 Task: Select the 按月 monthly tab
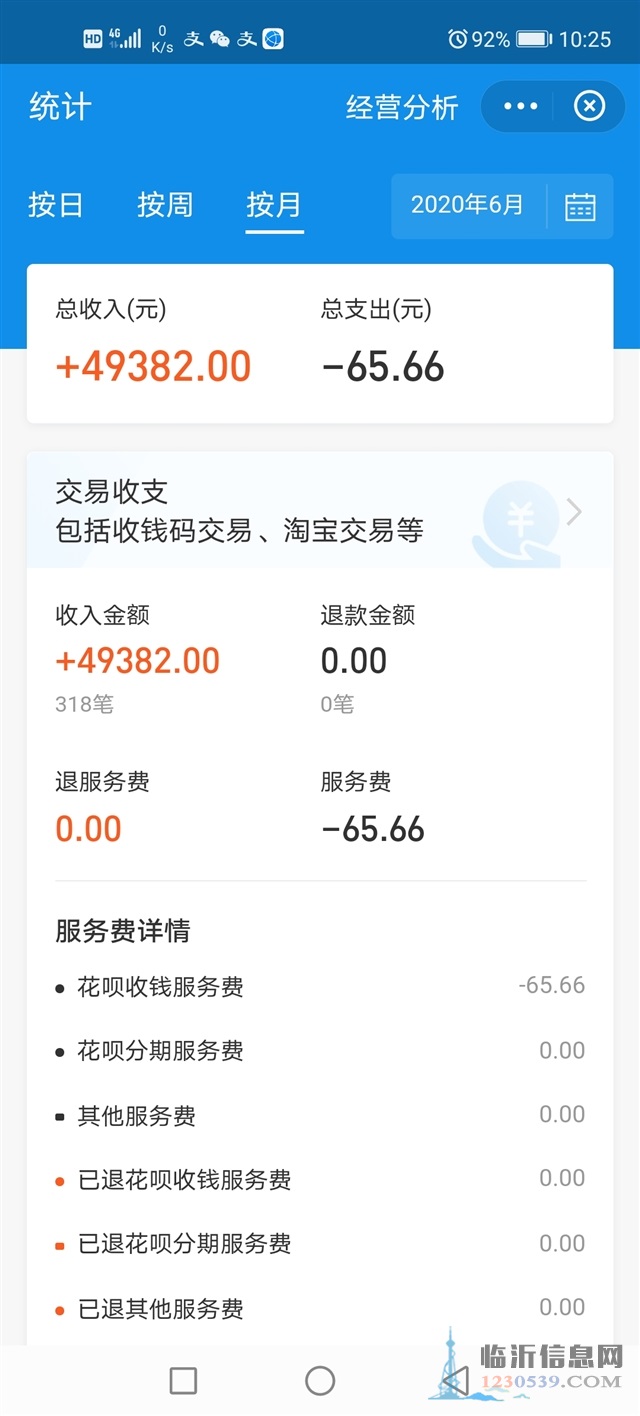click(x=274, y=205)
